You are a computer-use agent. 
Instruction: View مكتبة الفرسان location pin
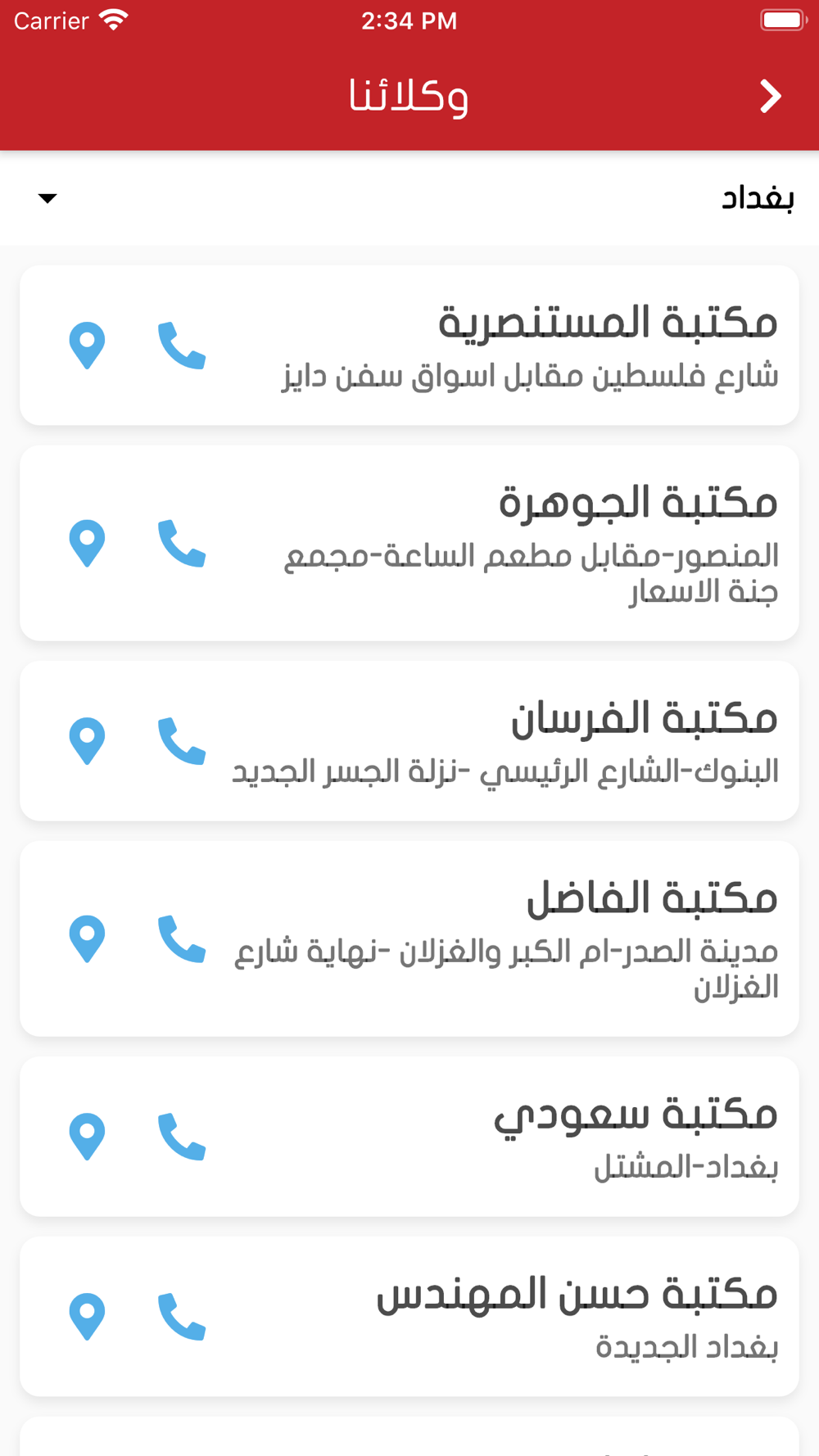(x=87, y=741)
